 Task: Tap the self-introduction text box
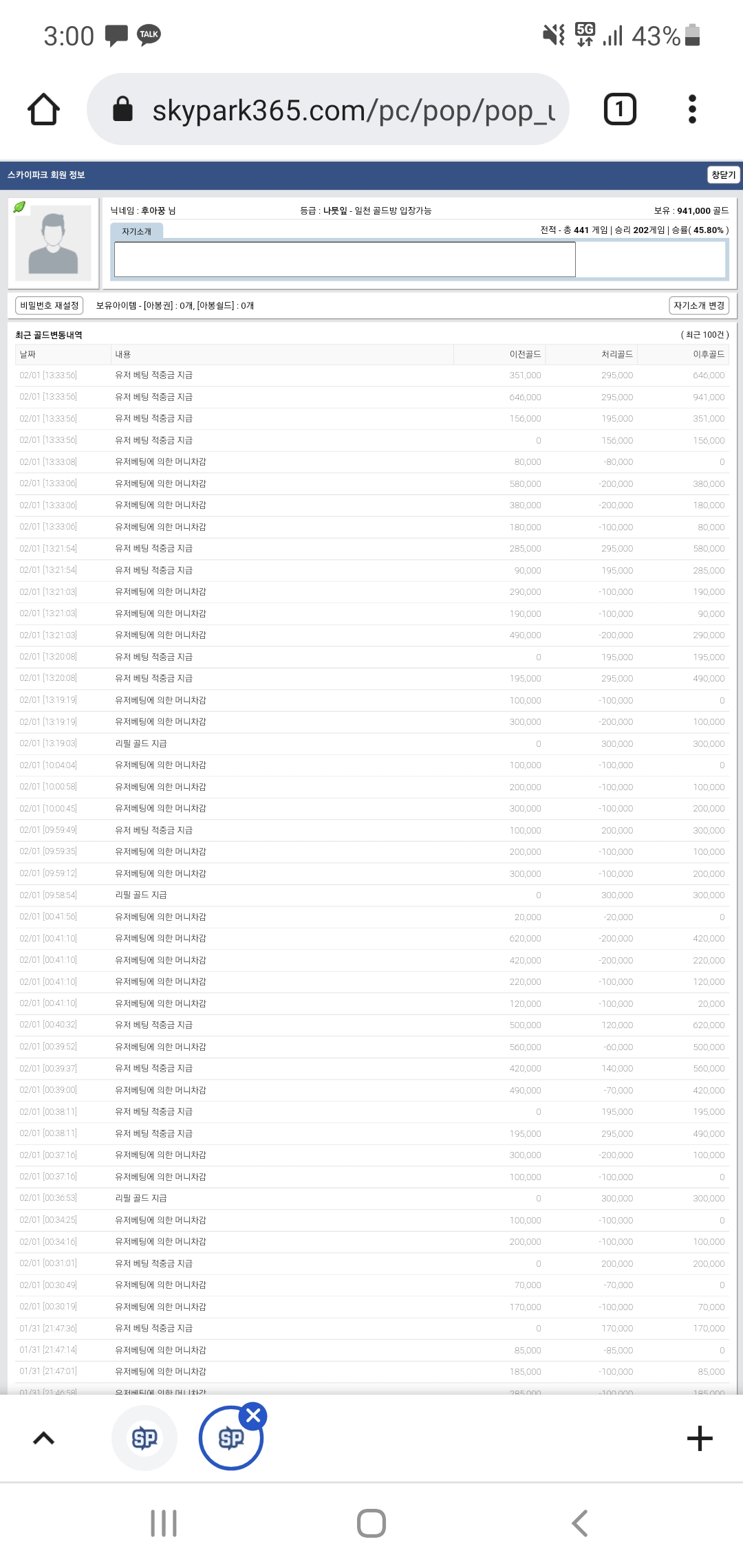[x=345, y=259]
